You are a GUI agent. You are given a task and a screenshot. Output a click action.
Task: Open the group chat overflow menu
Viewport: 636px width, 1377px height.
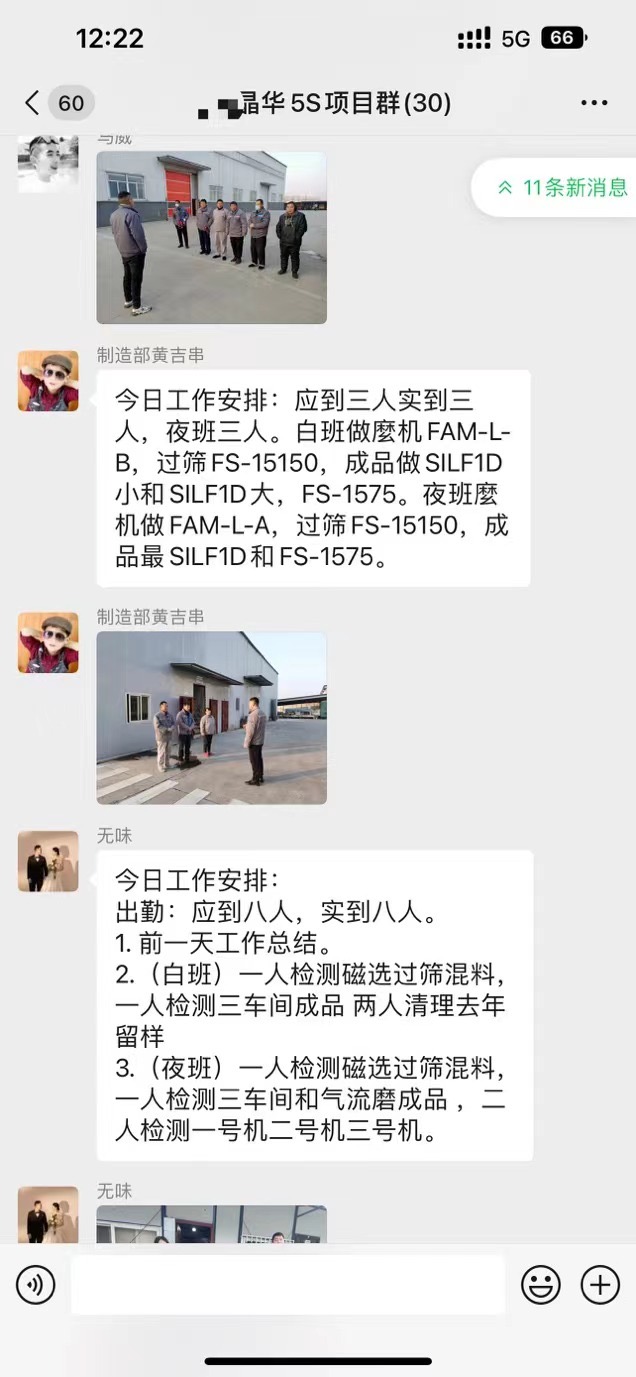coord(593,103)
